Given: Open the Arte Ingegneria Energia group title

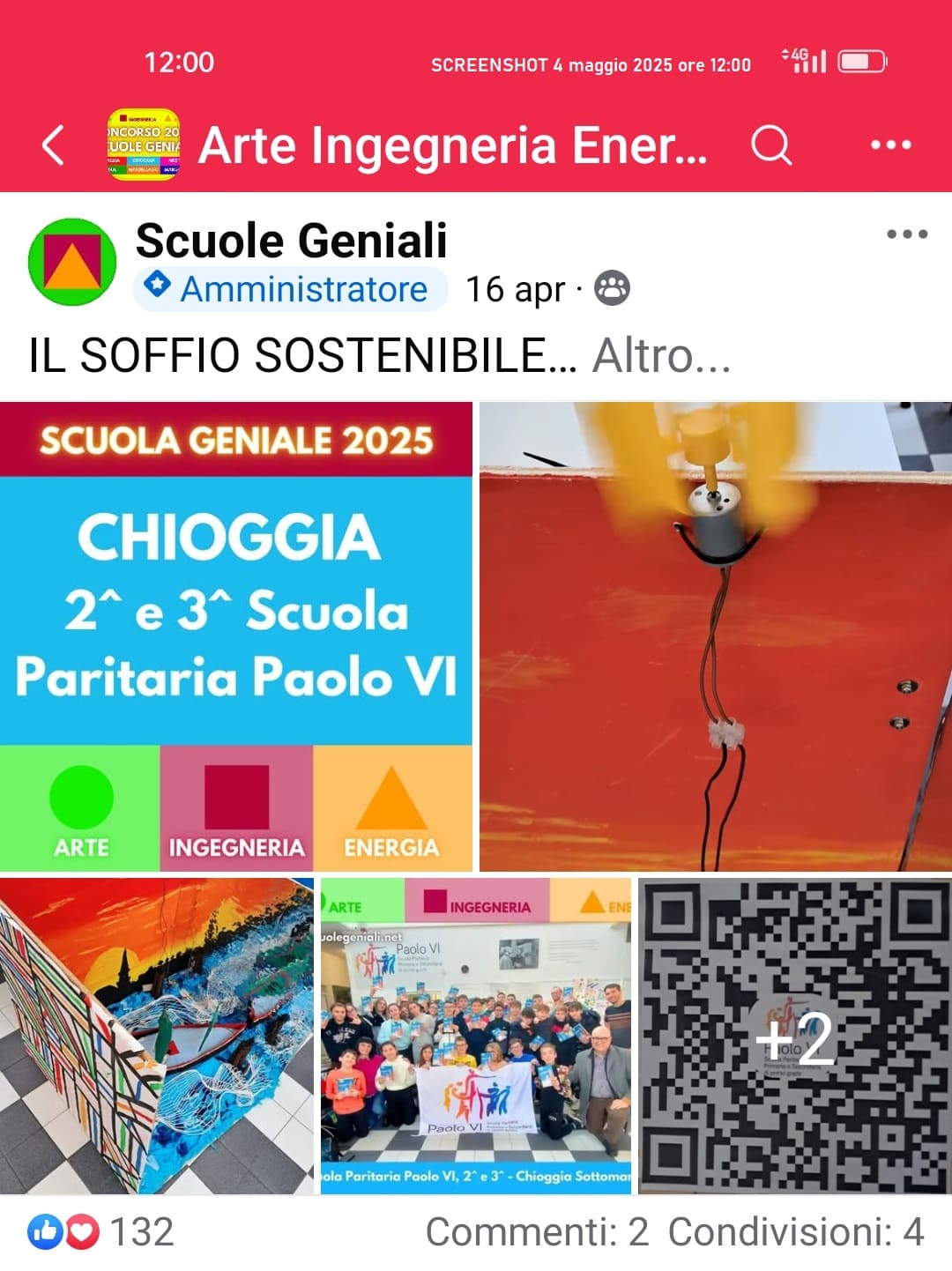Looking at the screenshot, I should [x=452, y=145].
